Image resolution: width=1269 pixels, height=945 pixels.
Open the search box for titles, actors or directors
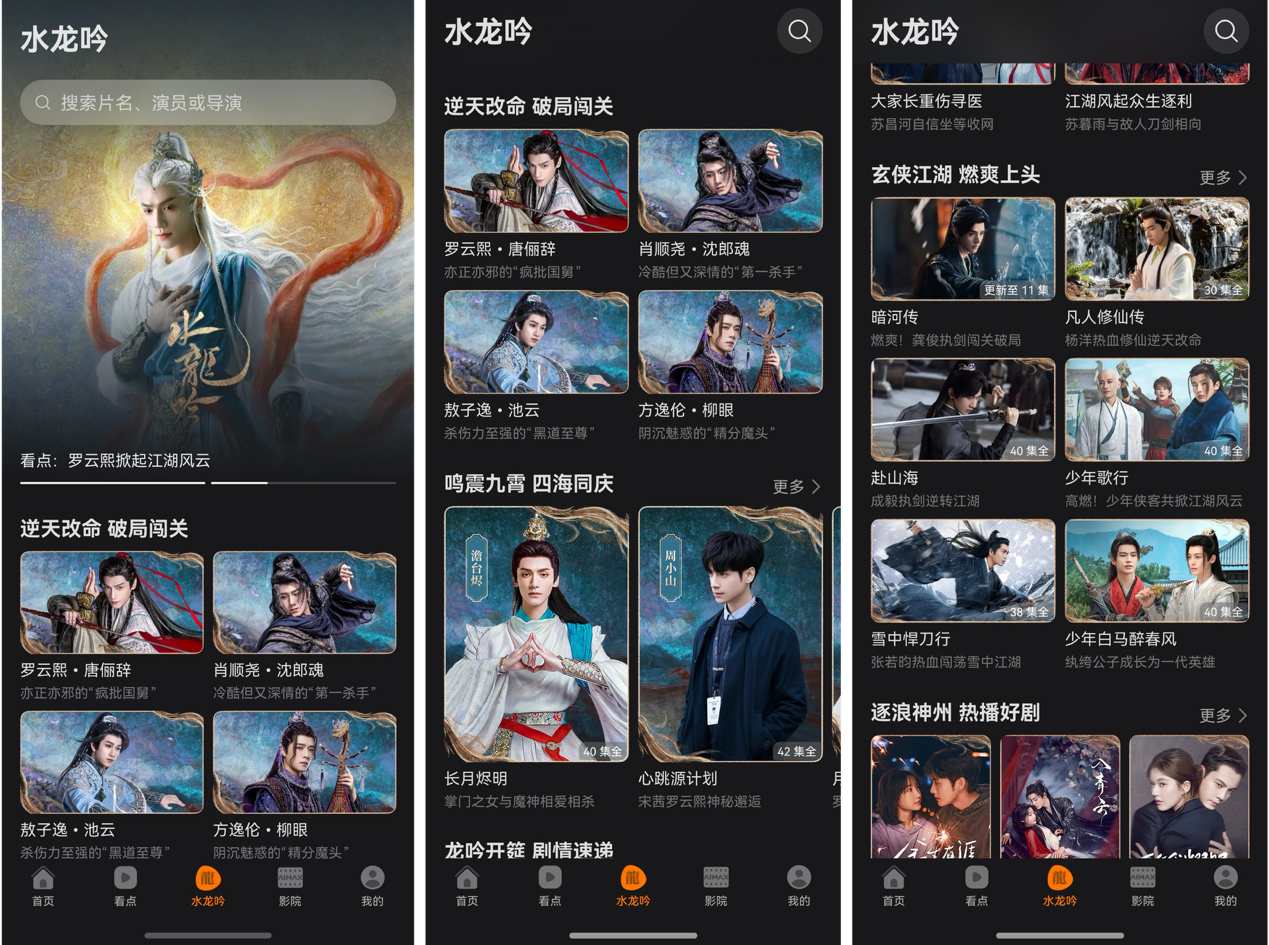[208, 102]
